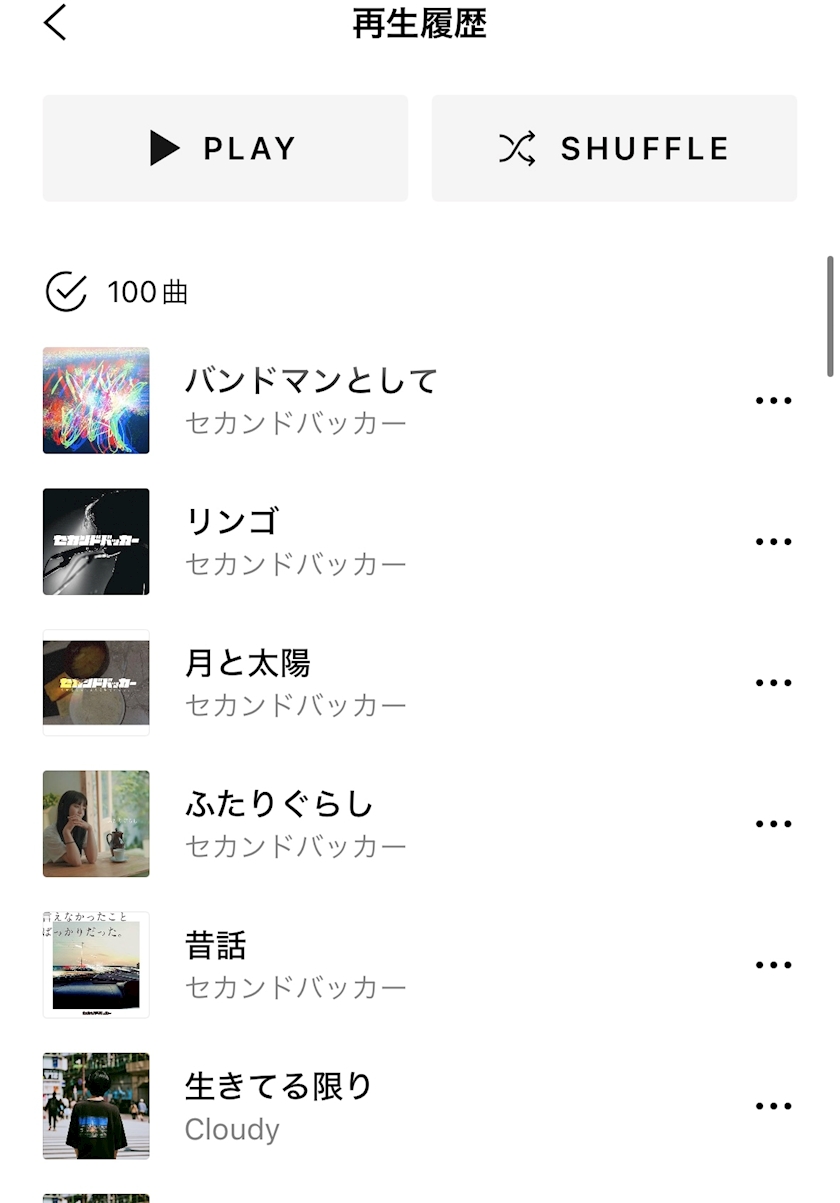Open more options for ふたりぐらし
The width and height of the screenshot is (840, 1203).
(x=773, y=824)
